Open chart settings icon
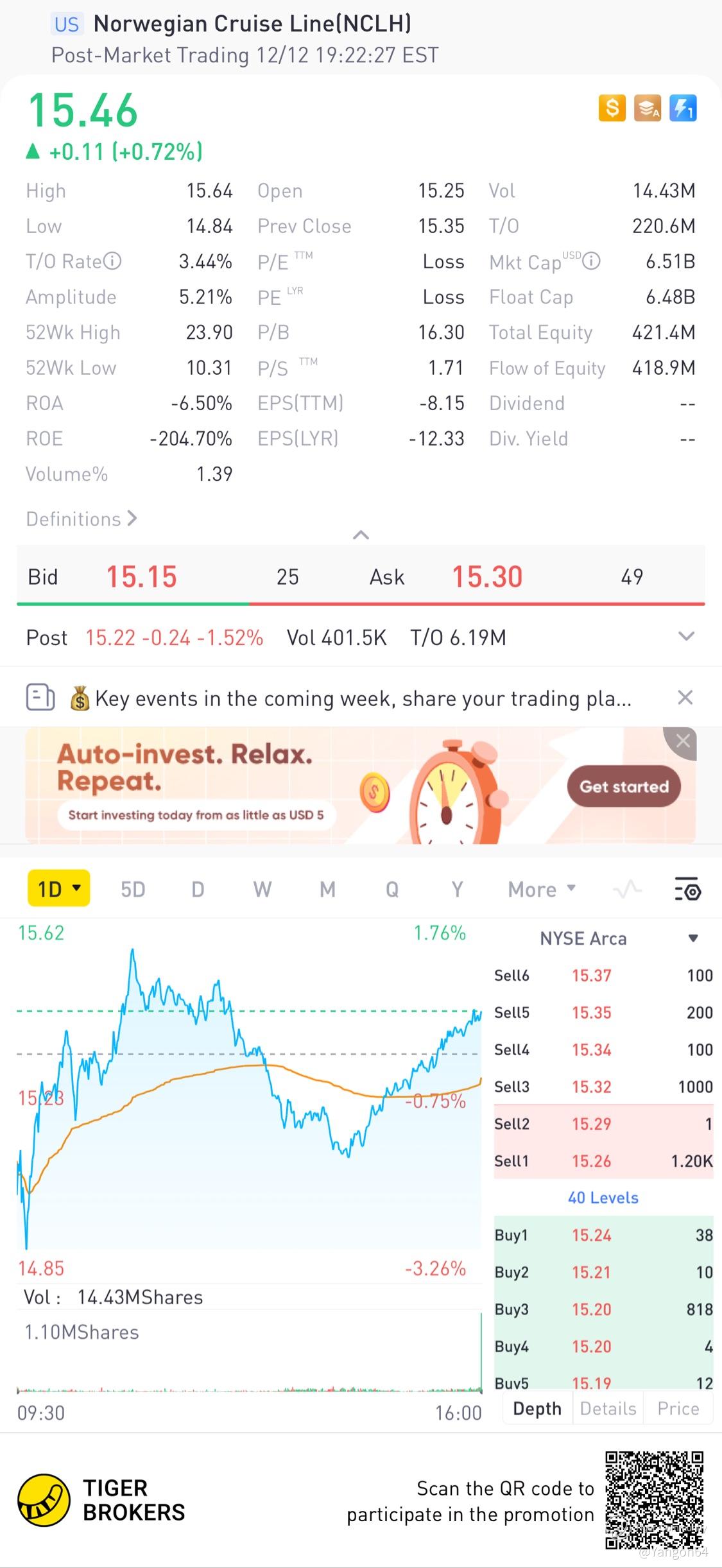722x1568 pixels. 687,890
